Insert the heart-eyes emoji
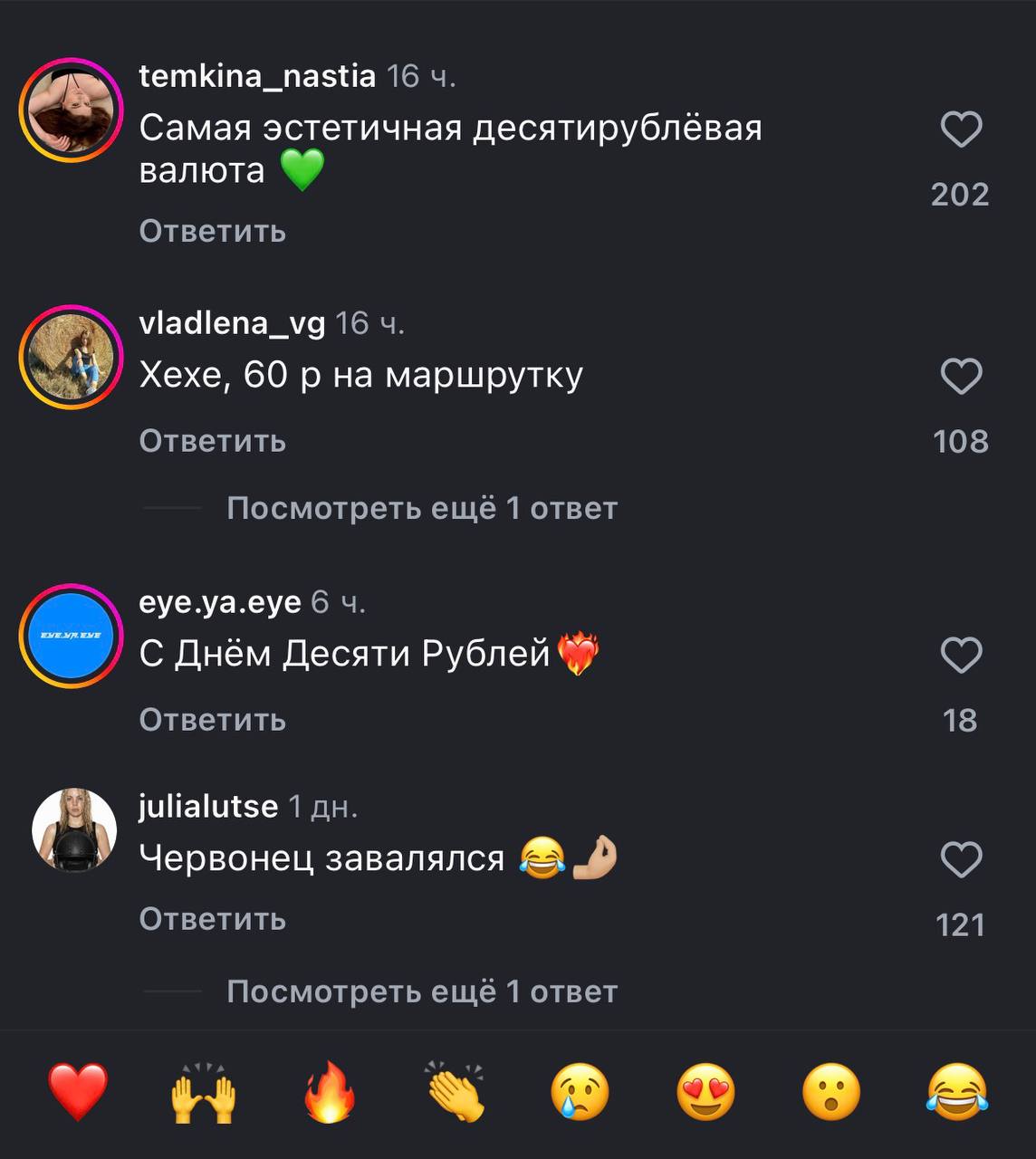The width and height of the screenshot is (1036, 1159). (705, 1092)
